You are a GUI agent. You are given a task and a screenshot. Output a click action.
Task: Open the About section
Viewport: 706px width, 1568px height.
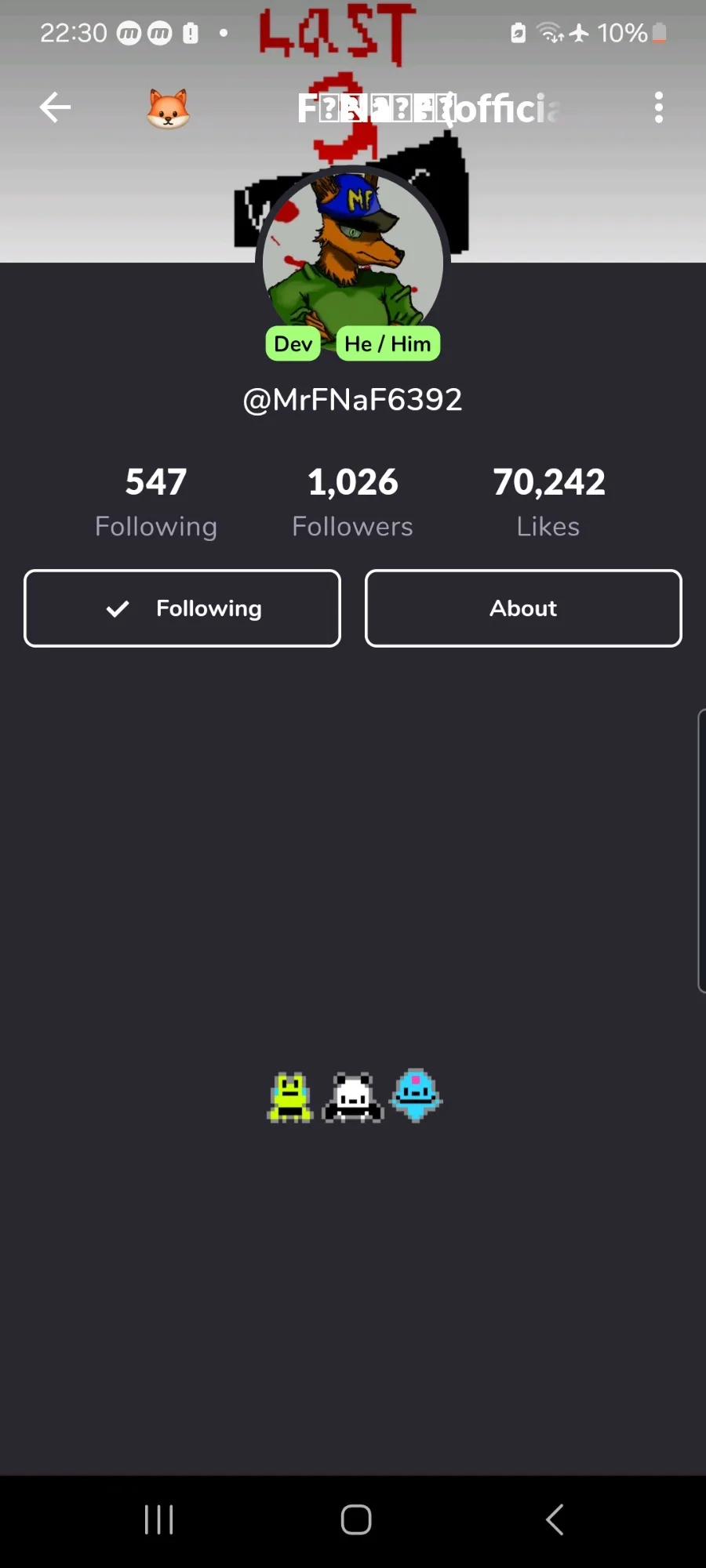[523, 608]
